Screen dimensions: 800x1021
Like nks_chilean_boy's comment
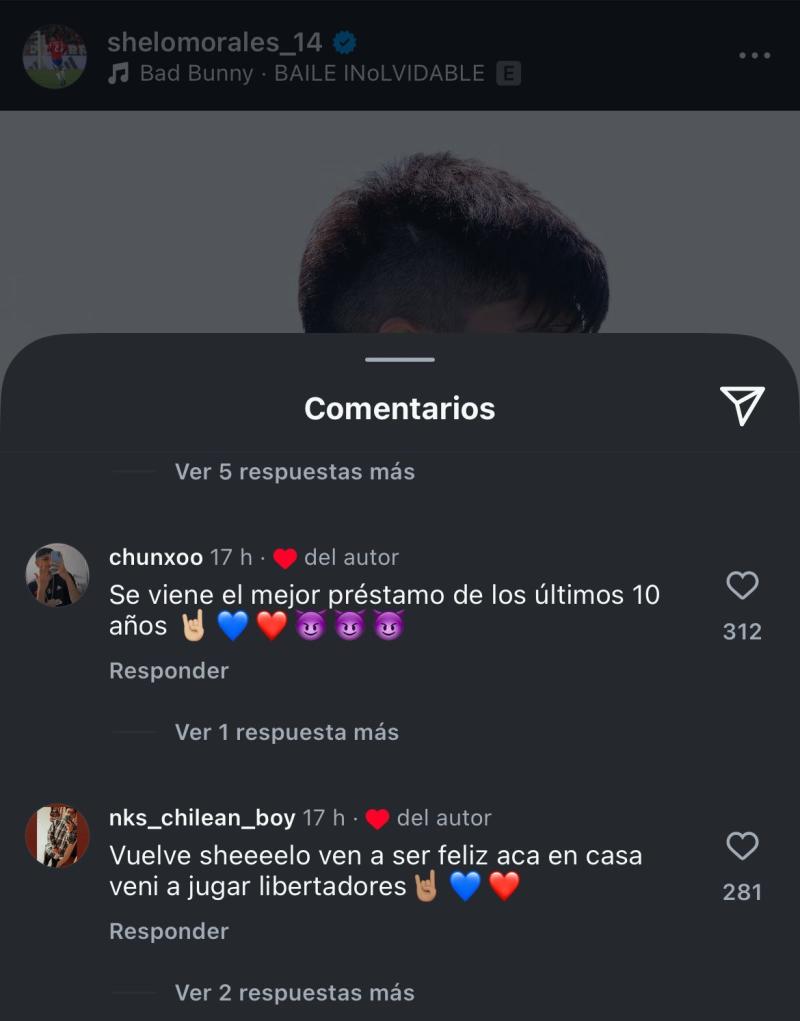pyautogui.click(x=743, y=845)
